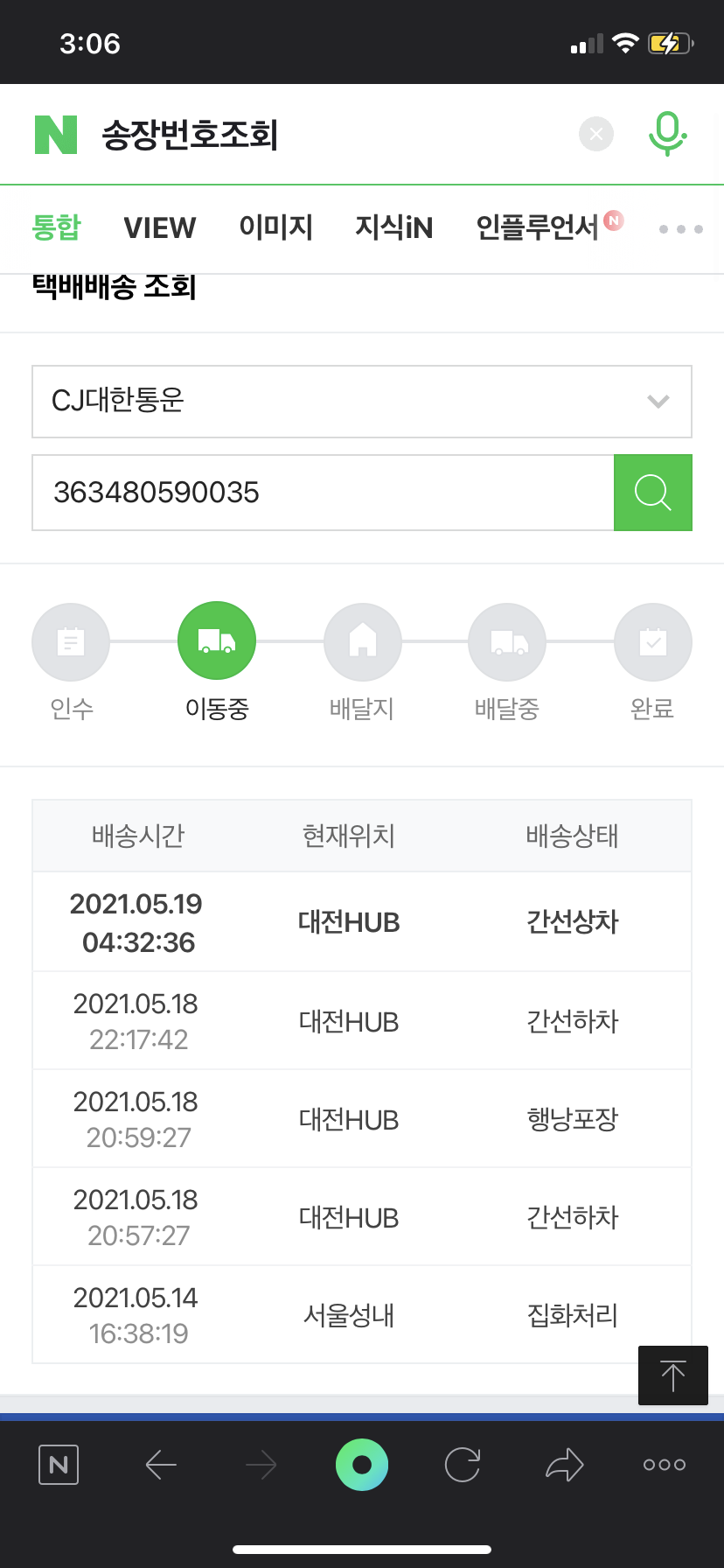Start voice search with the microphone
This screenshot has width=724, height=1568.
pyautogui.click(x=667, y=134)
